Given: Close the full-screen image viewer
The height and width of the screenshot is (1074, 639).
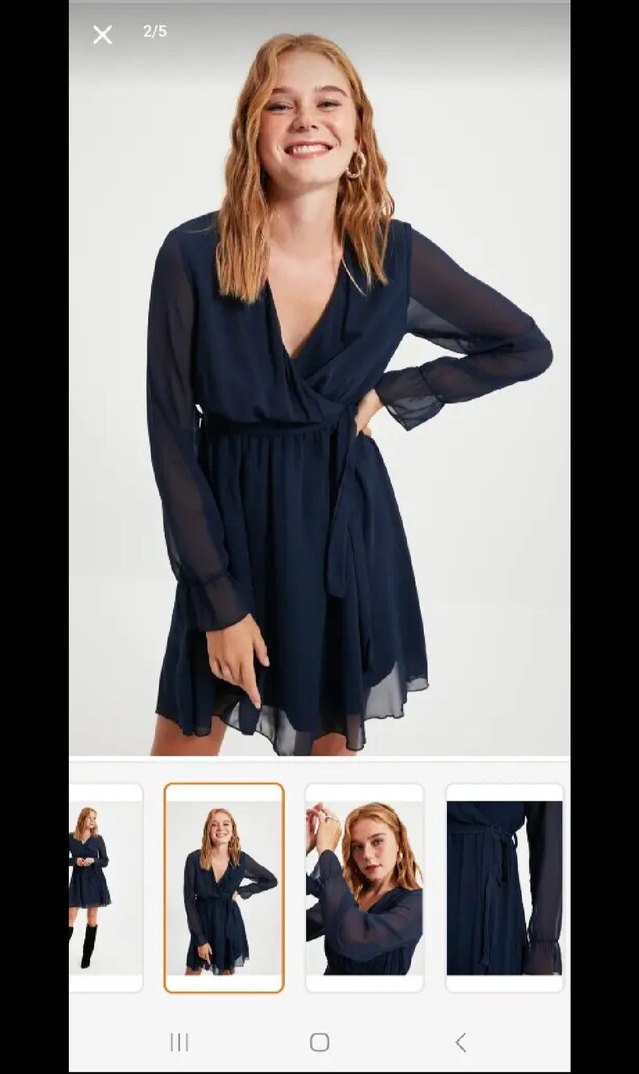Looking at the screenshot, I should click(102, 35).
